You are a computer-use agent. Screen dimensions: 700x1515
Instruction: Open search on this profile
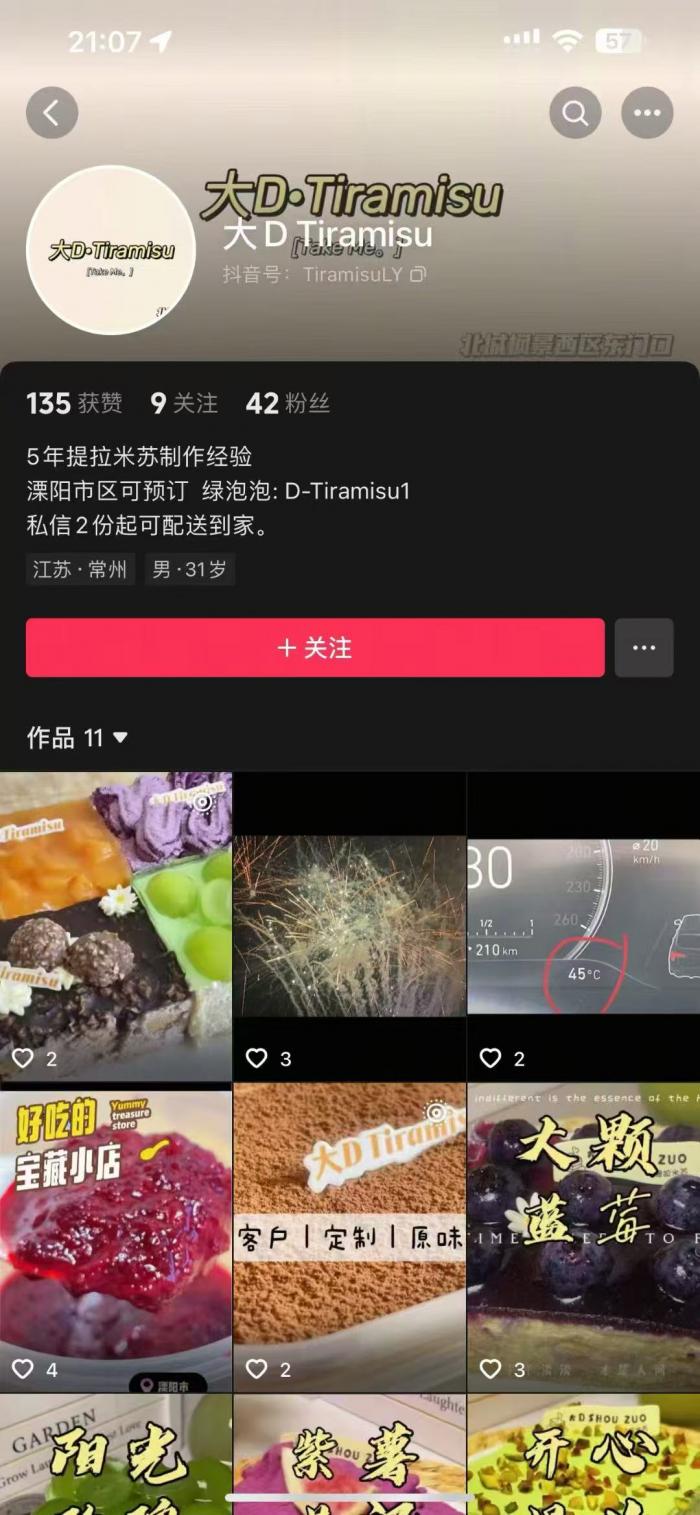[x=575, y=113]
